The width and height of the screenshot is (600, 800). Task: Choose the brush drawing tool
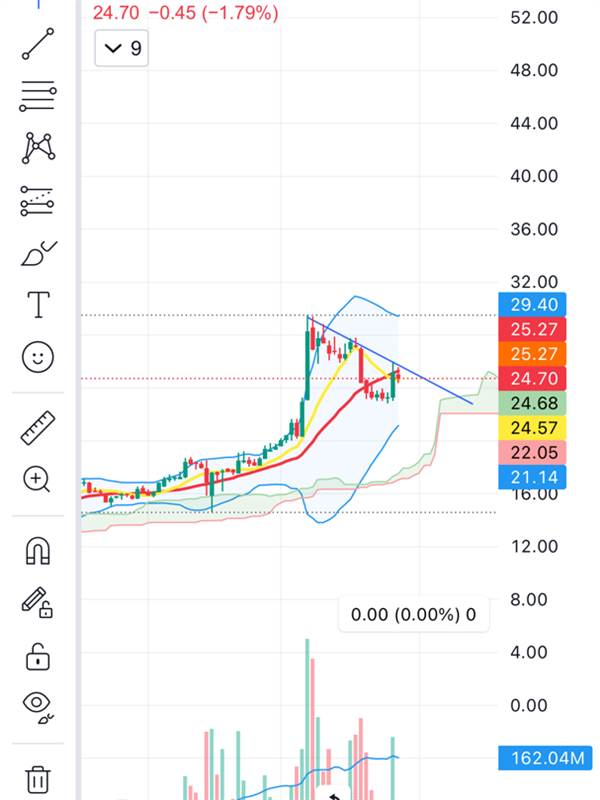tap(38, 253)
